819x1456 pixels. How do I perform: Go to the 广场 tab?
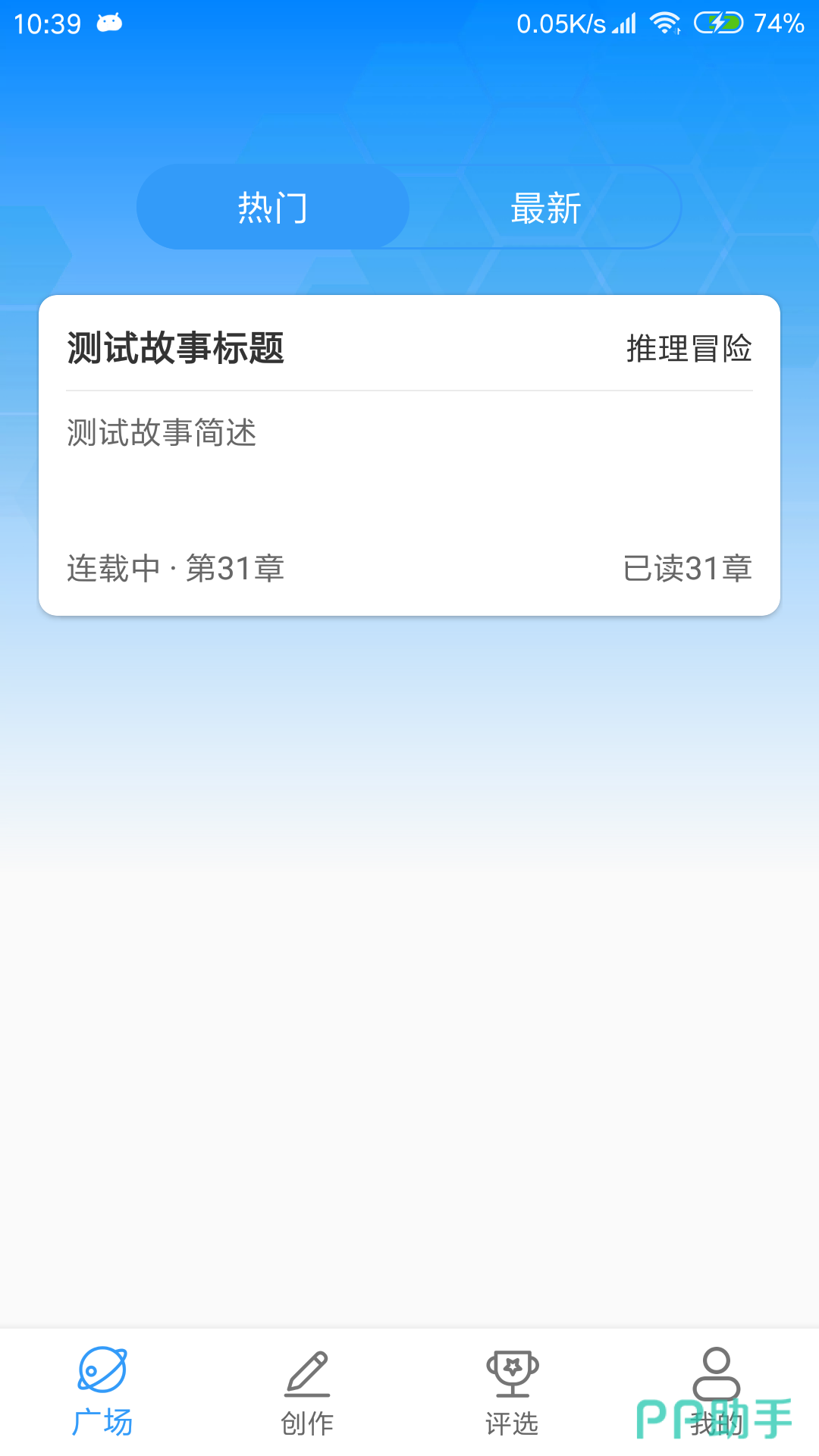(102, 1392)
